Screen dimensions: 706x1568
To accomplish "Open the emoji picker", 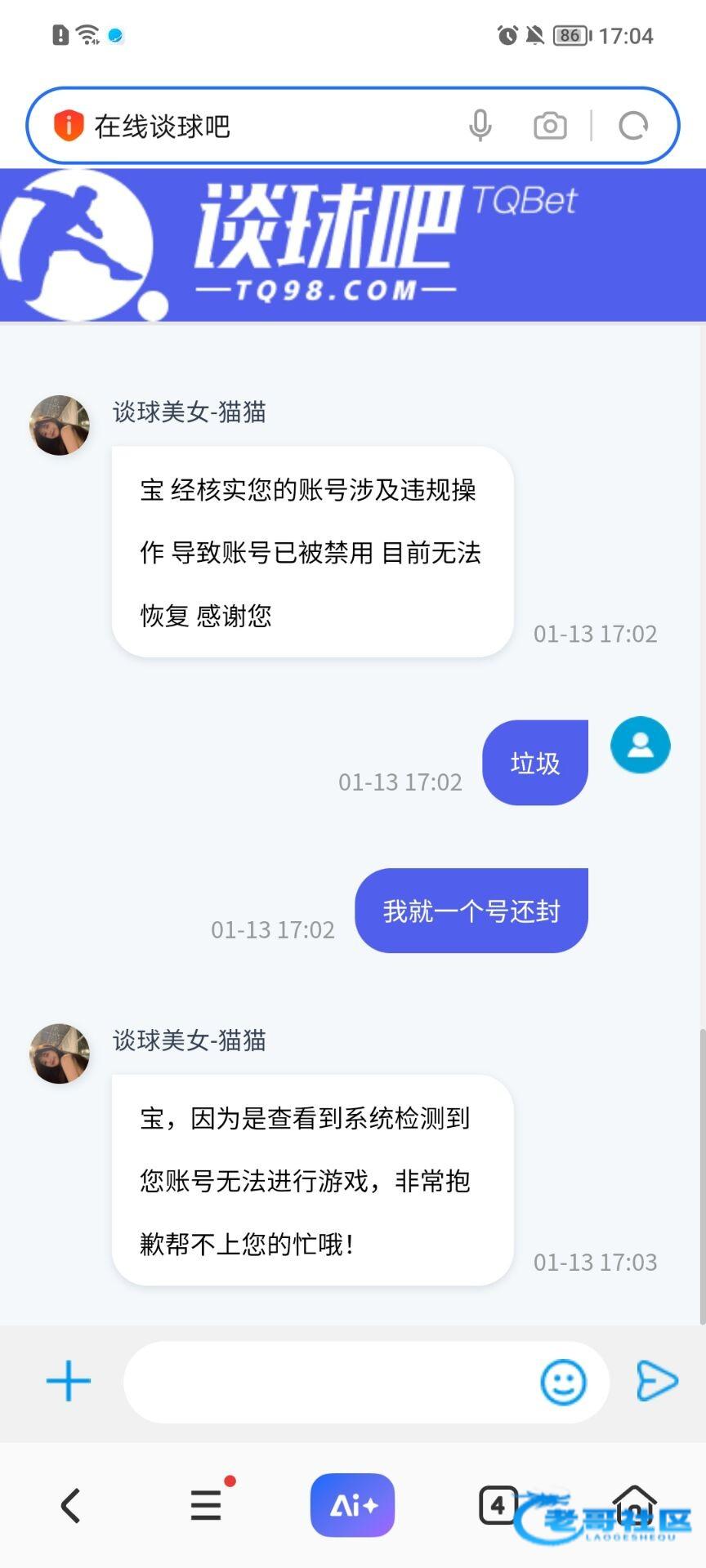I will coord(564,1382).
